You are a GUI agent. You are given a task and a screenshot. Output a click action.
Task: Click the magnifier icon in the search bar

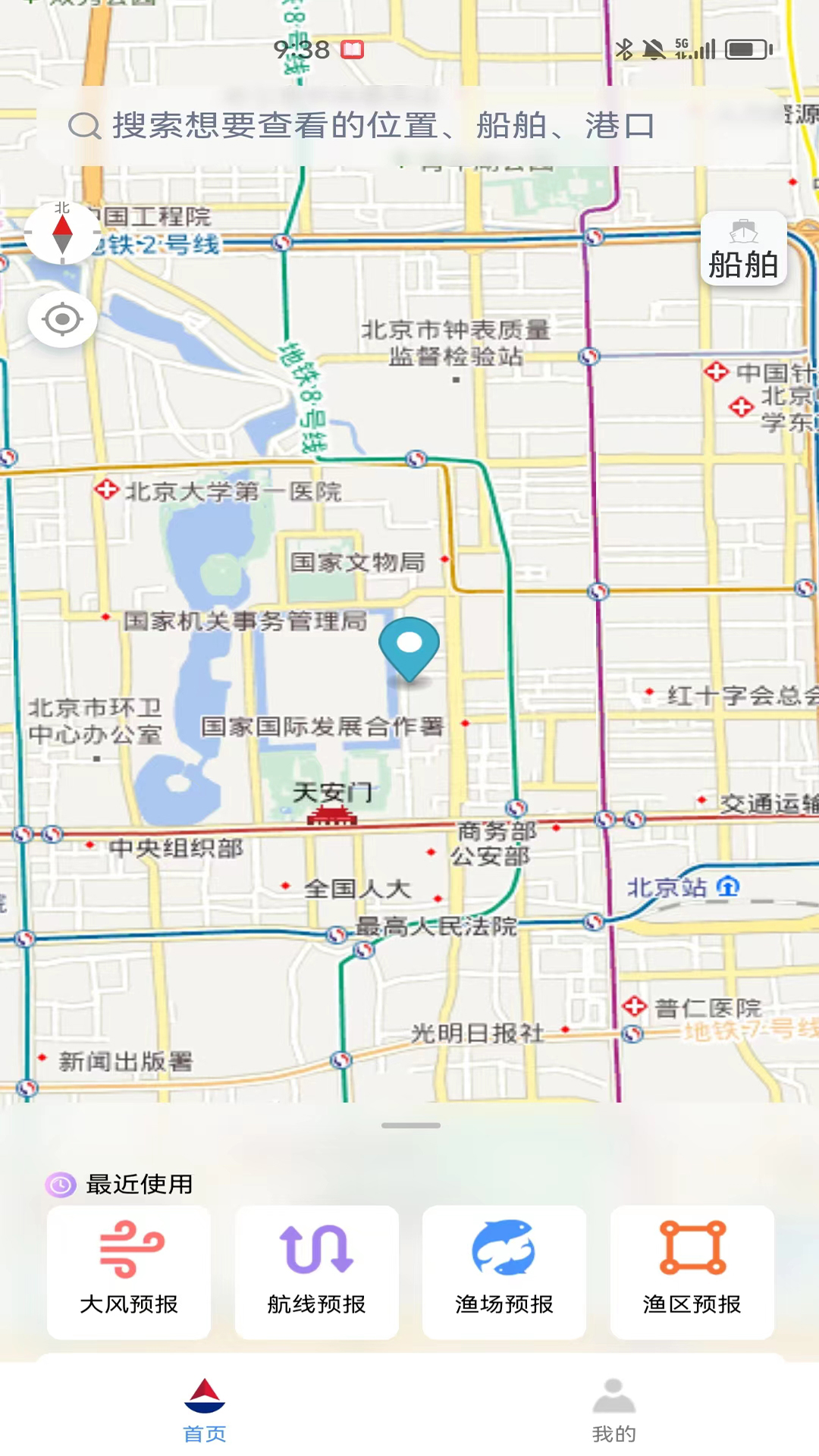tap(83, 125)
